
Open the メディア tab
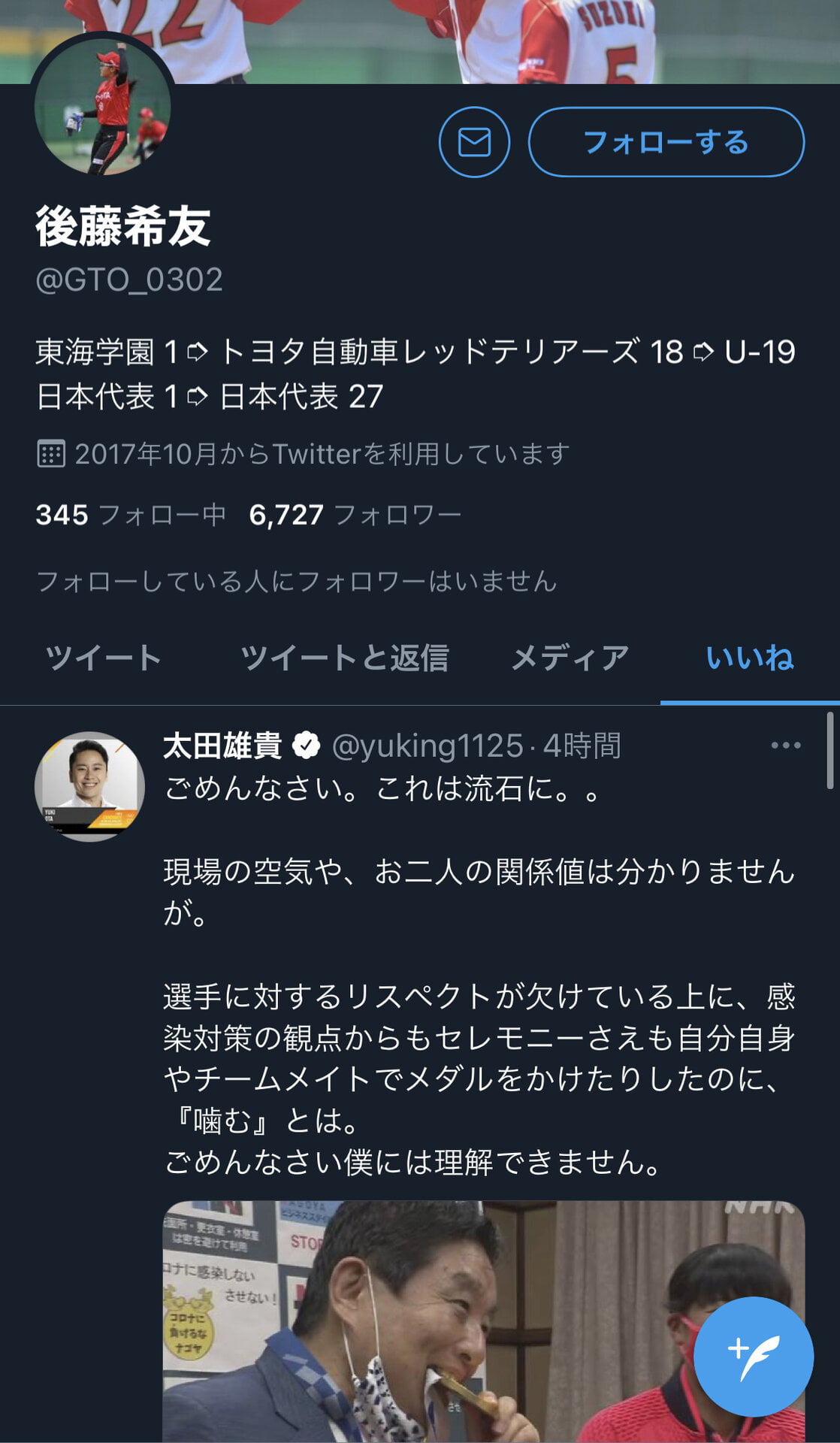pyautogui.click(x=570, y=658)
